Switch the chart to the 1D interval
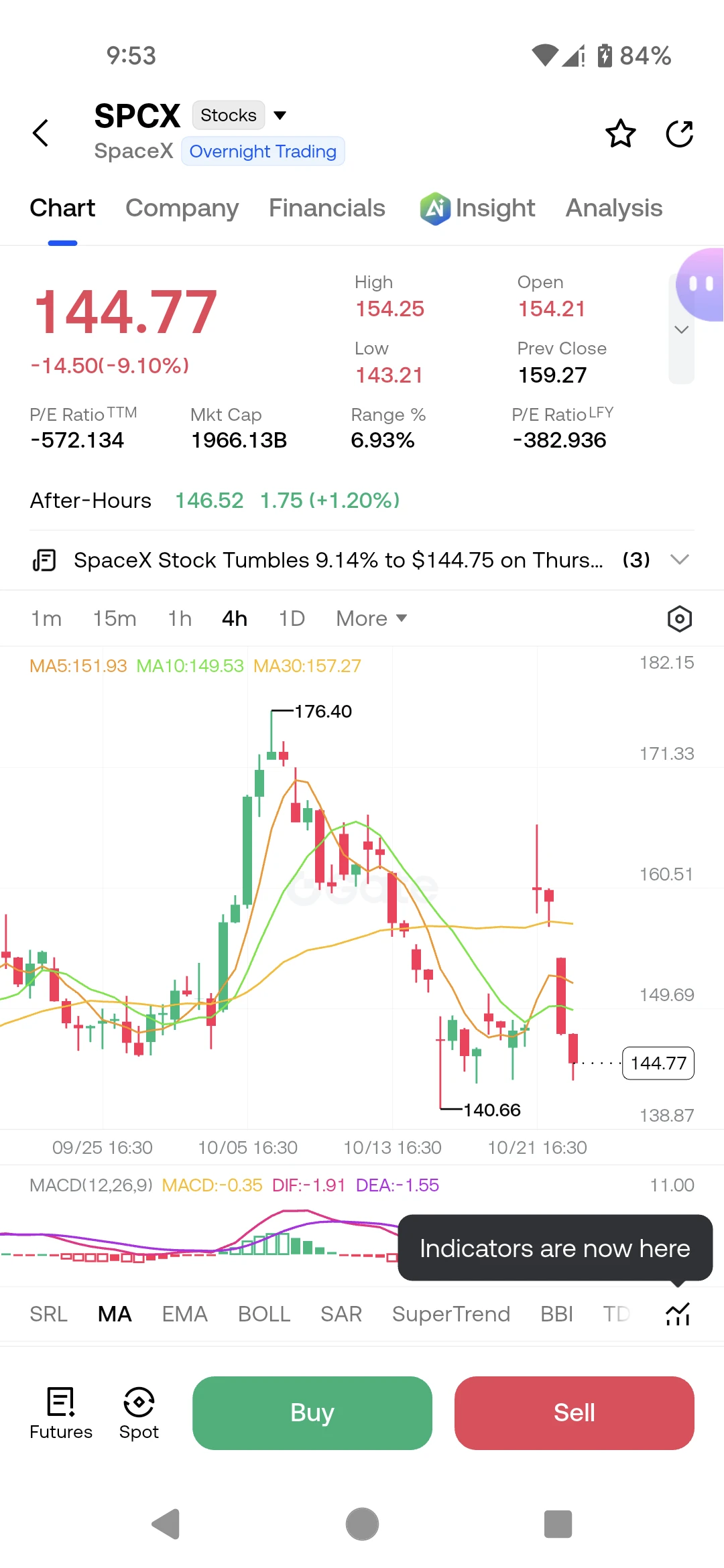This screenshot has width=724, height=1568. [292, 618]
